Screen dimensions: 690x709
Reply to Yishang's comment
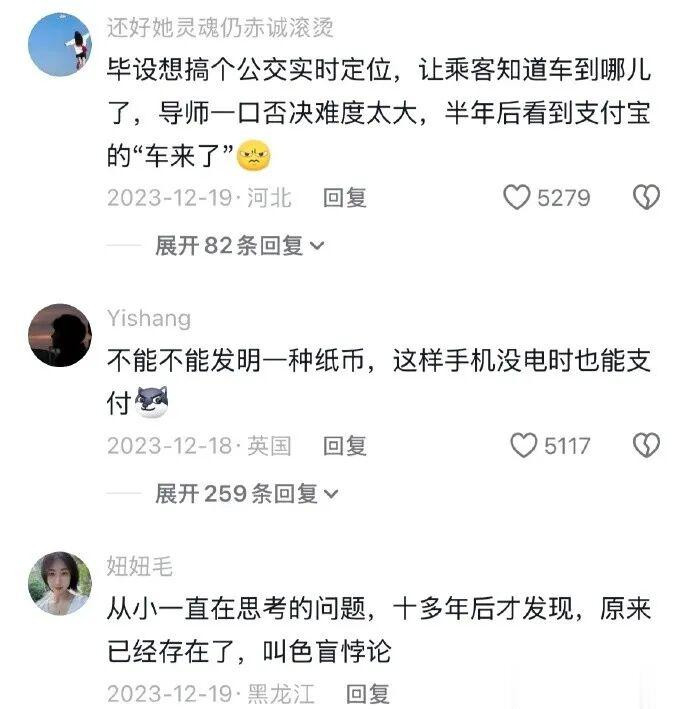pyautogui.click(x=345, y=446)
